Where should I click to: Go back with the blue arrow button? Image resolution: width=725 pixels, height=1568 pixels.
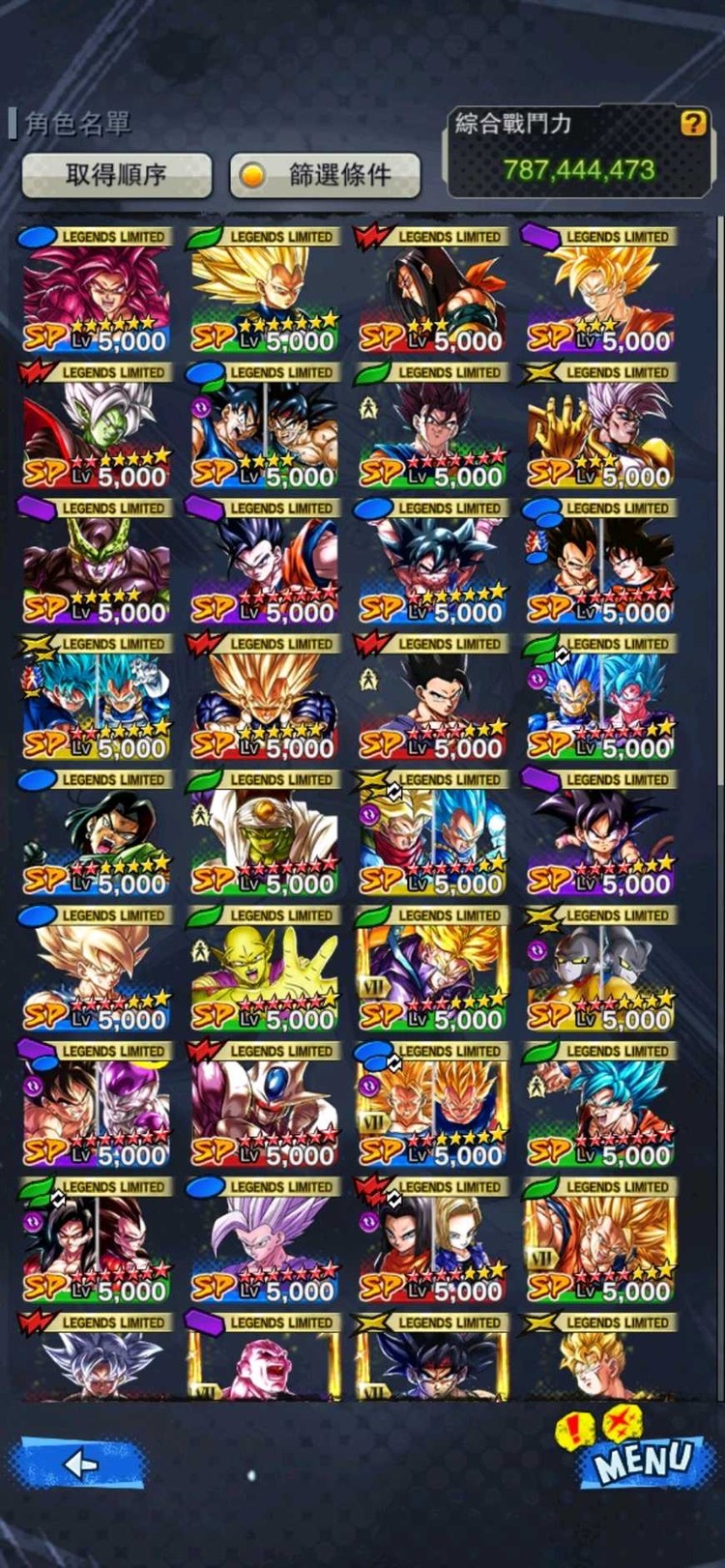tap(79, 1463)
